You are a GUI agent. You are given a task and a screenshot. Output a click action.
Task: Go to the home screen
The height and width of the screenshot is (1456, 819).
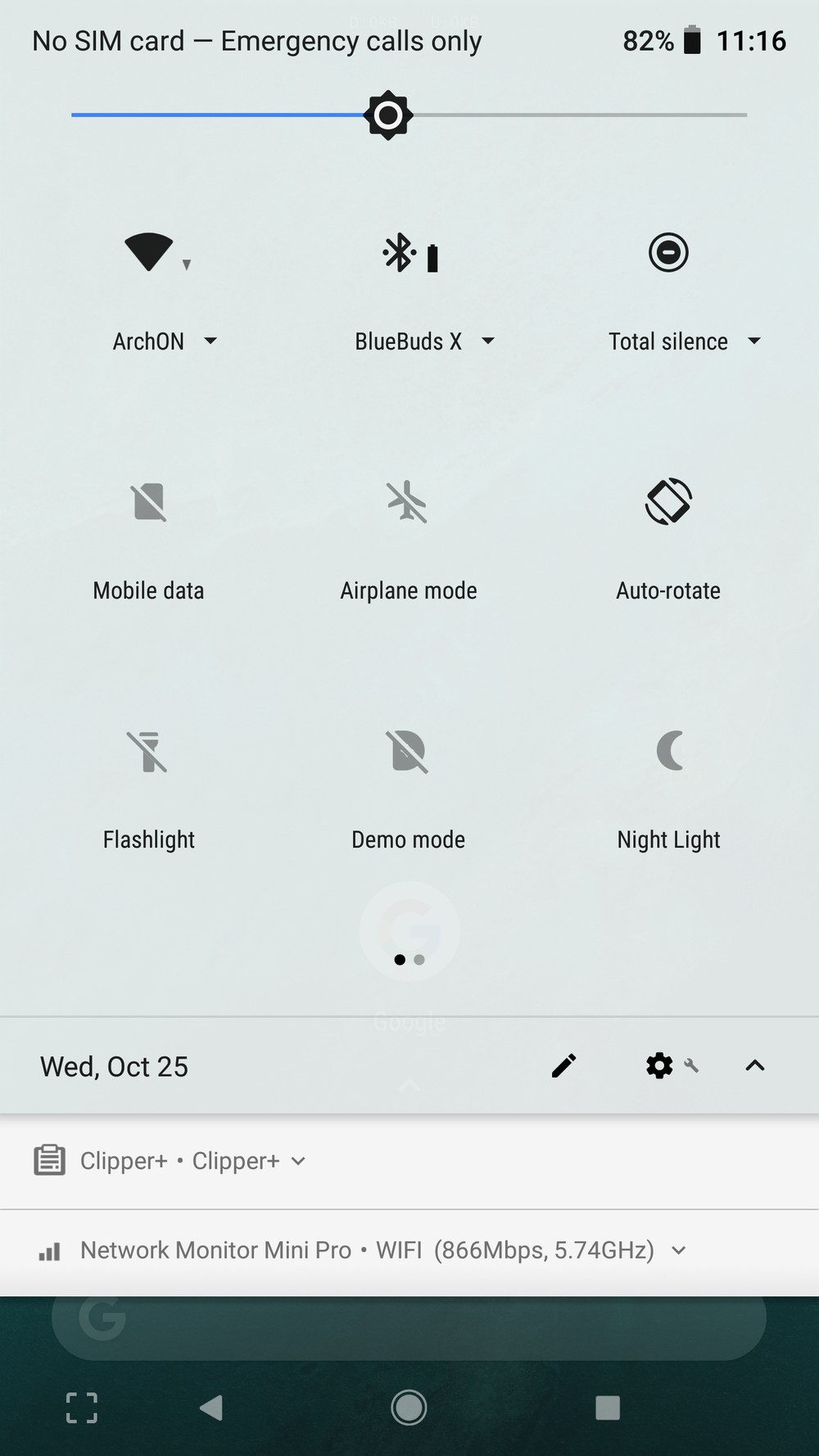click(x=409, y=1408)
